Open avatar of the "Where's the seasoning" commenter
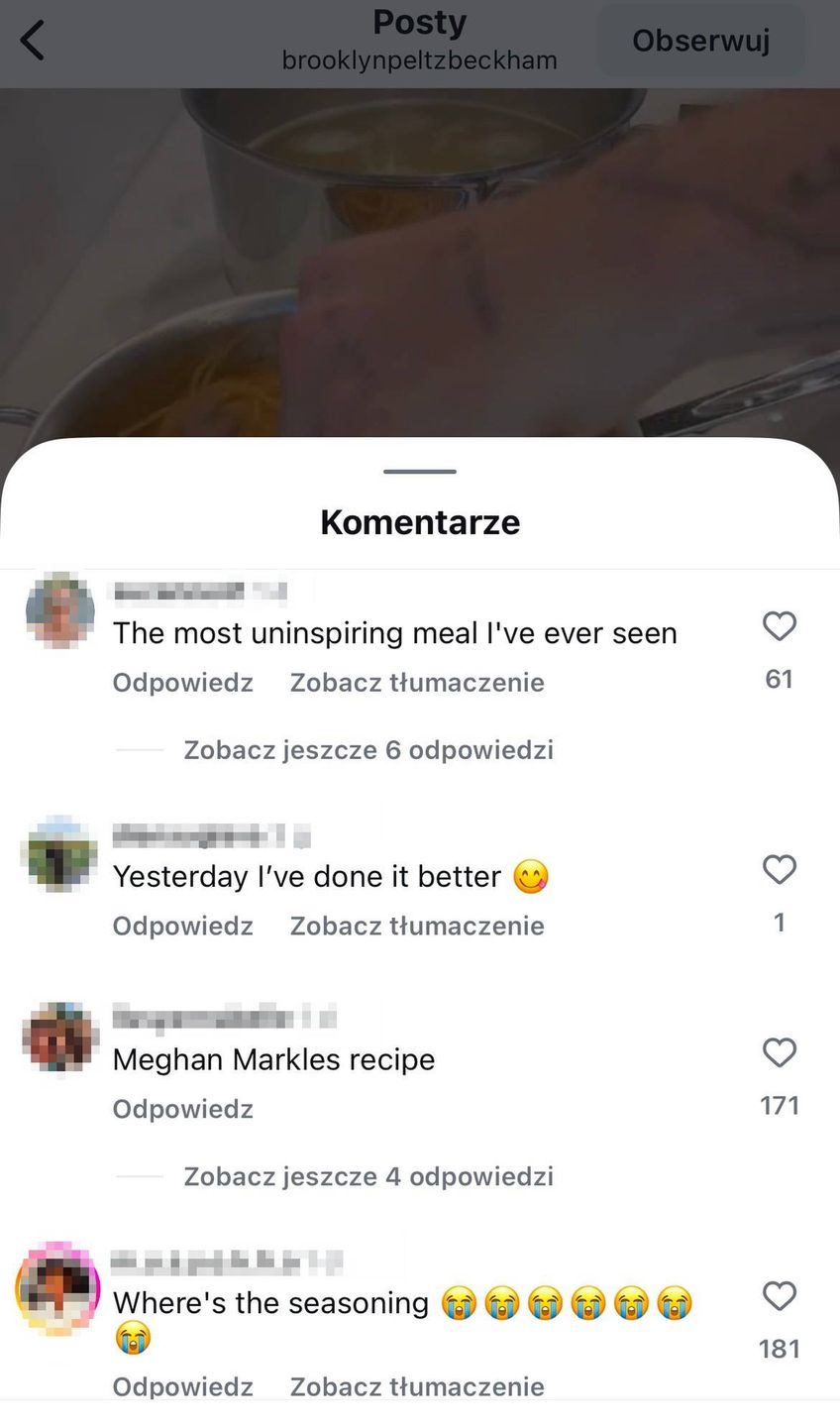The width and height of the screenshot is (840, 1426). [57, 1287]
